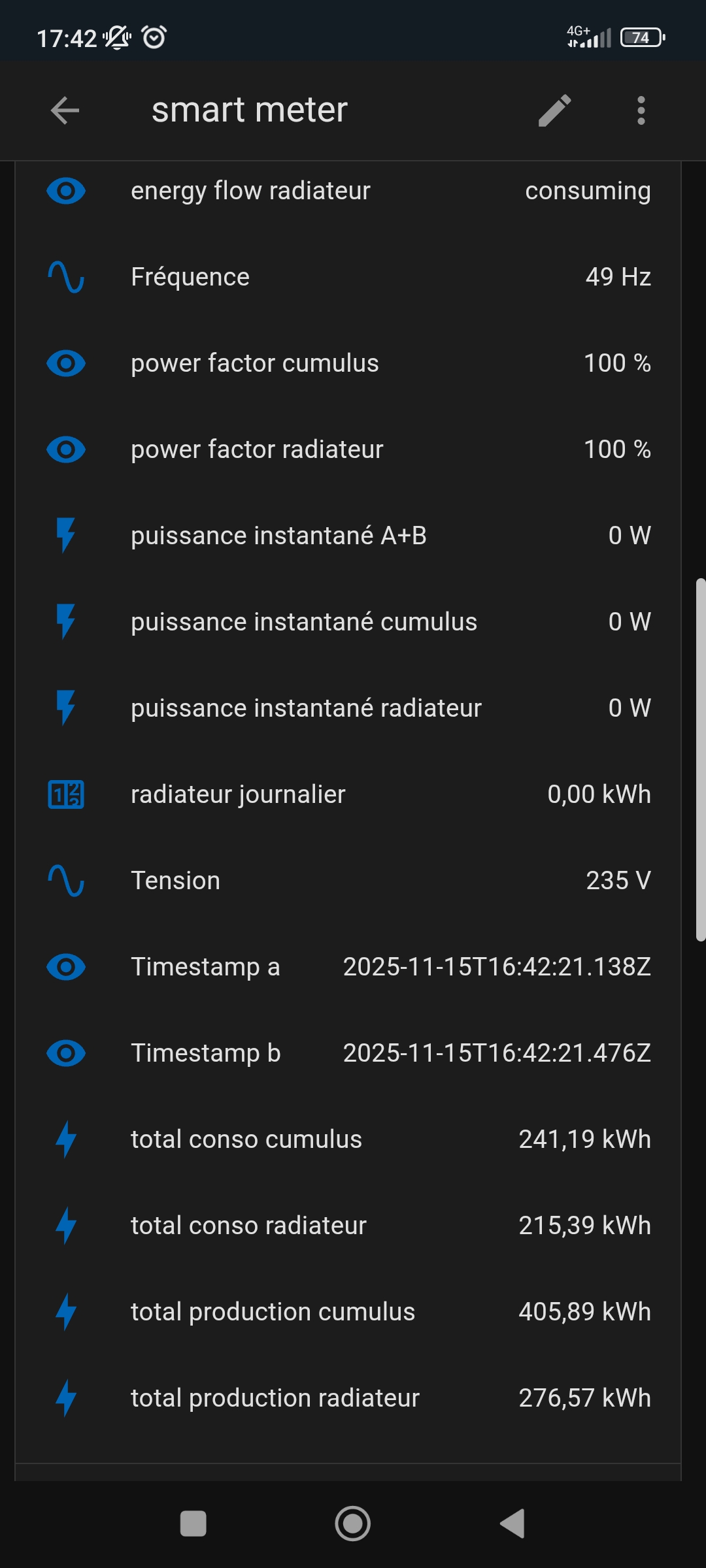Tap the system home button

click(353, 1524)
